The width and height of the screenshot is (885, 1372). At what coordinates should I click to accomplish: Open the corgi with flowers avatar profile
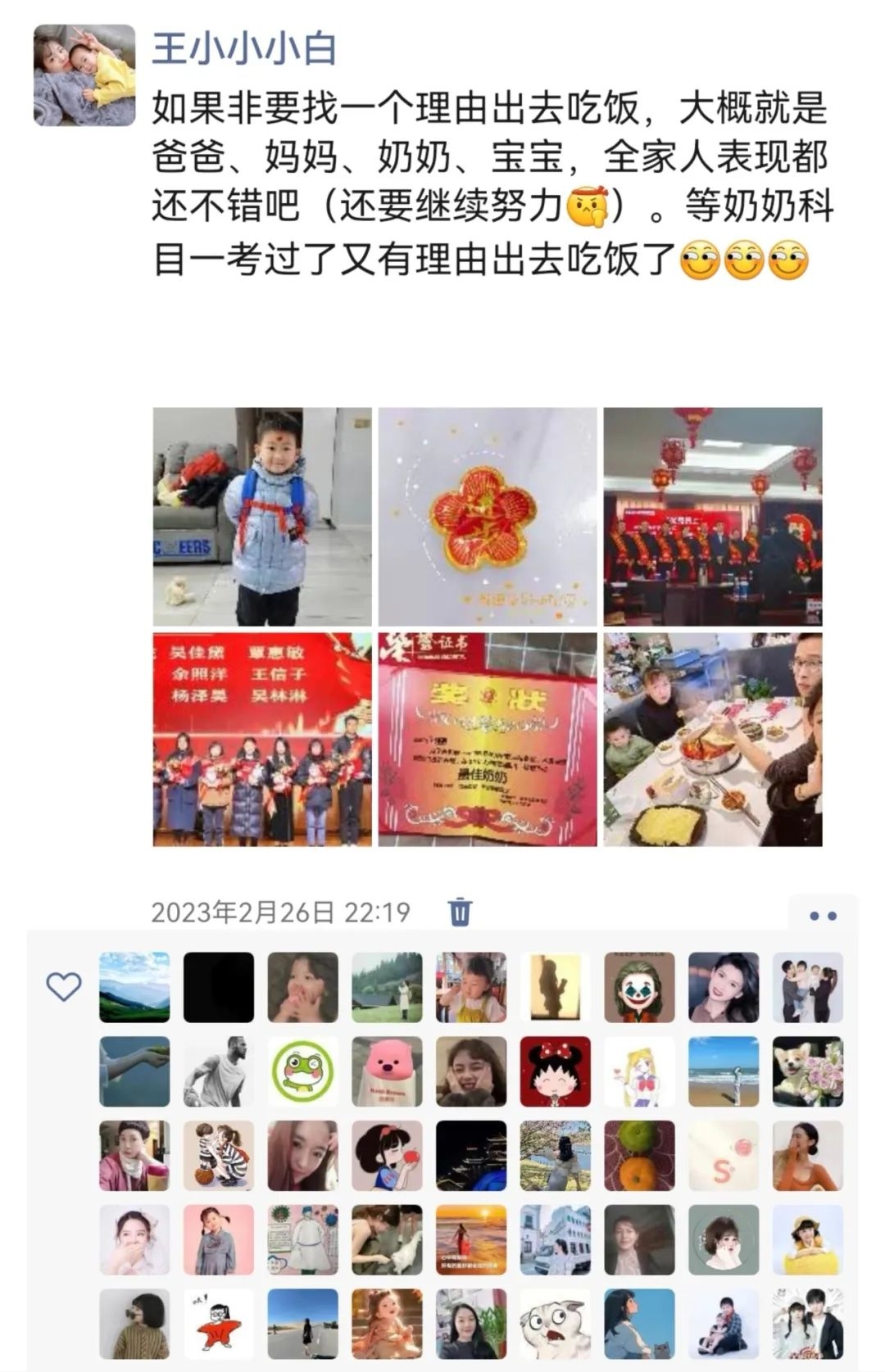click(x=807, y=1071)
